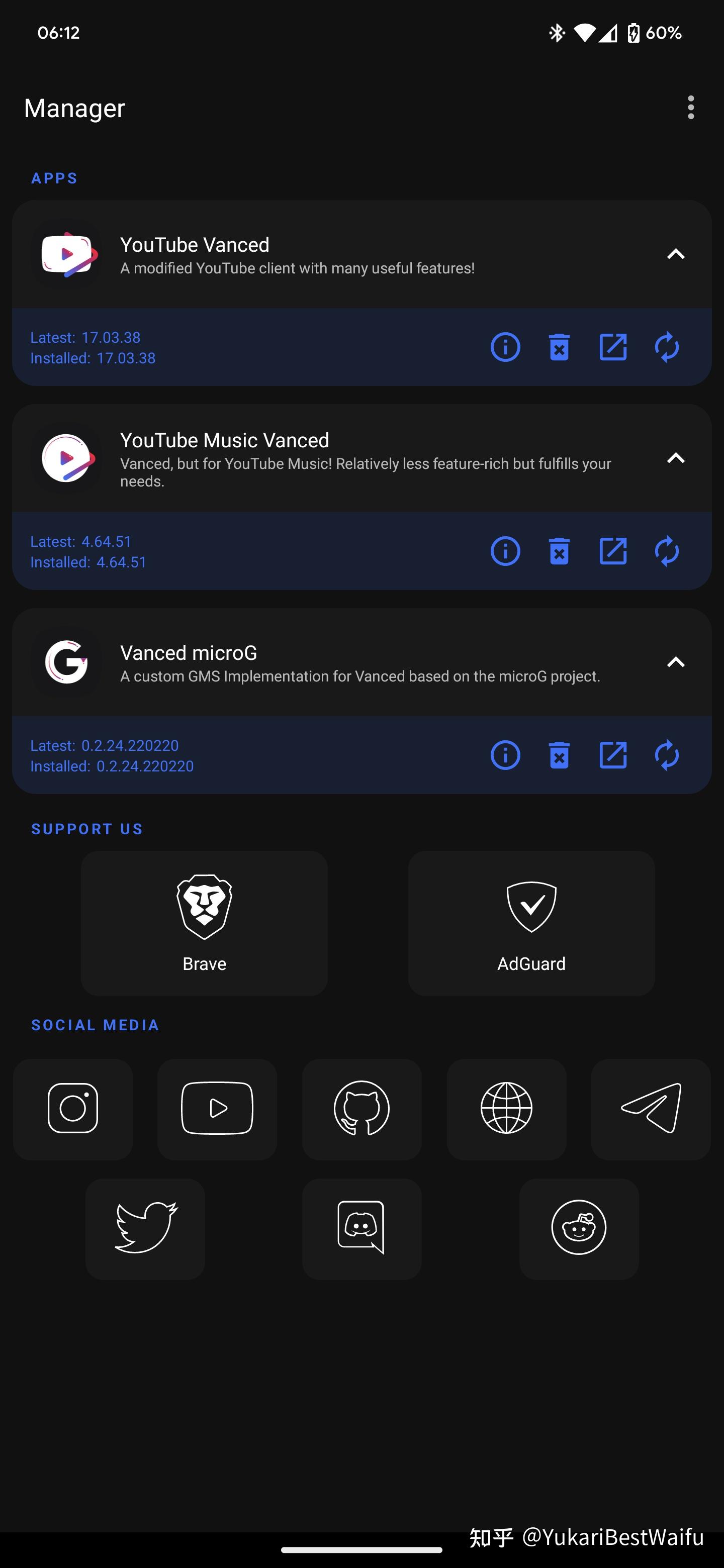Reinstall YouTube Vanced
The width and height of the screenshot is (724, 1568).
(667, 348)
